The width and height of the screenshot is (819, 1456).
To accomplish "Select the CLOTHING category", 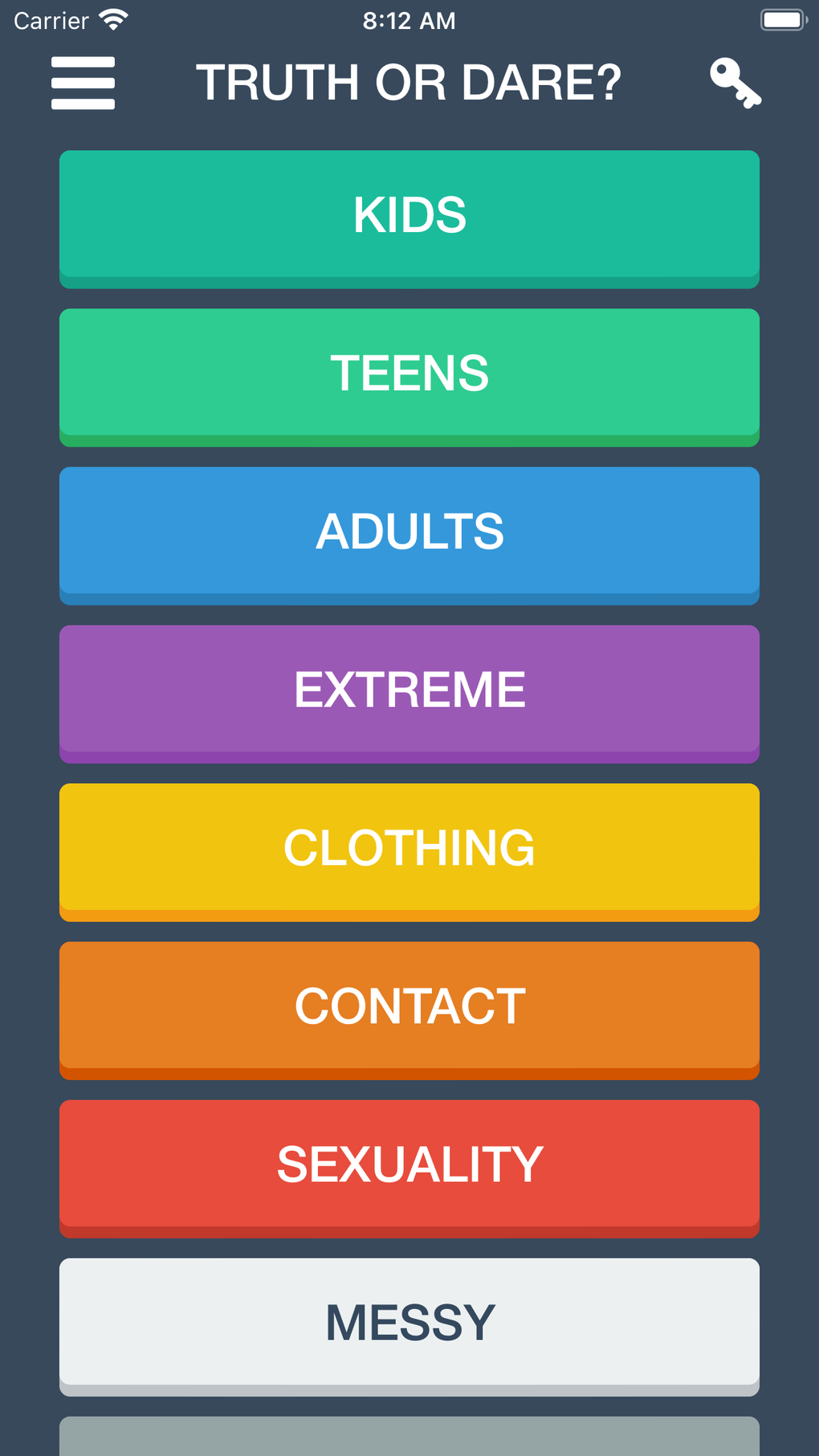I will 409,848.
